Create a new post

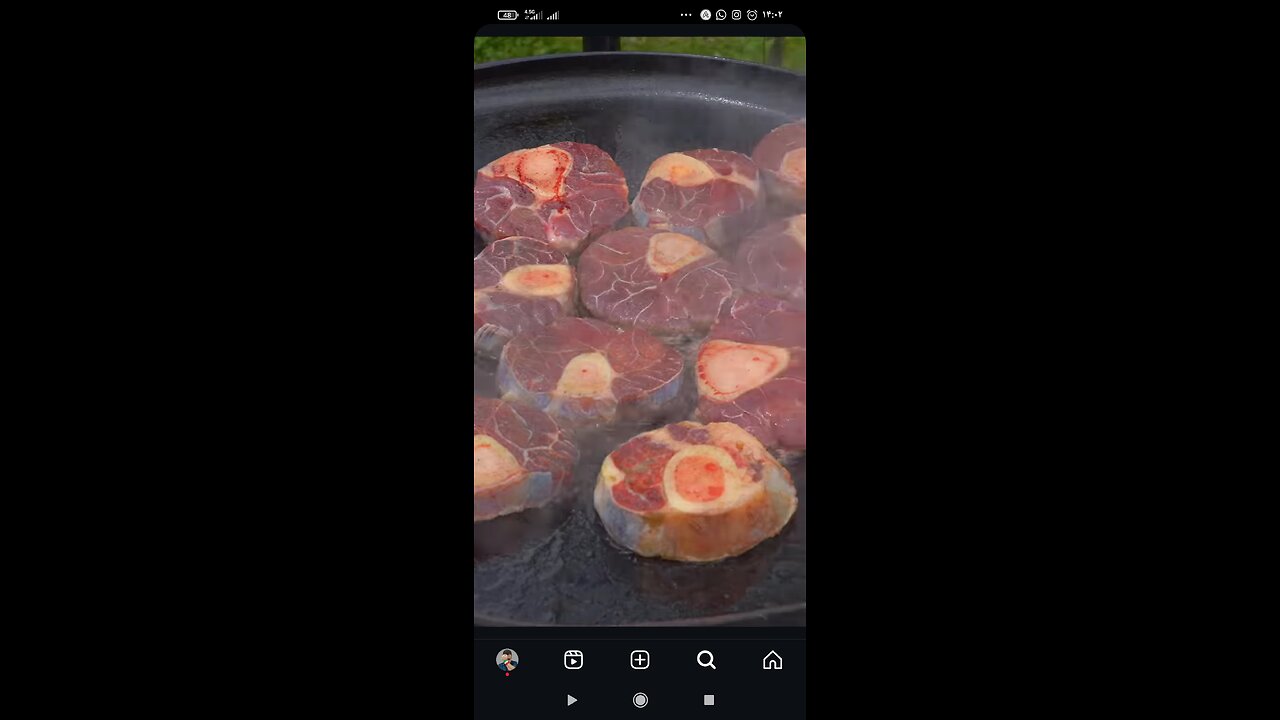click(640, 660)
